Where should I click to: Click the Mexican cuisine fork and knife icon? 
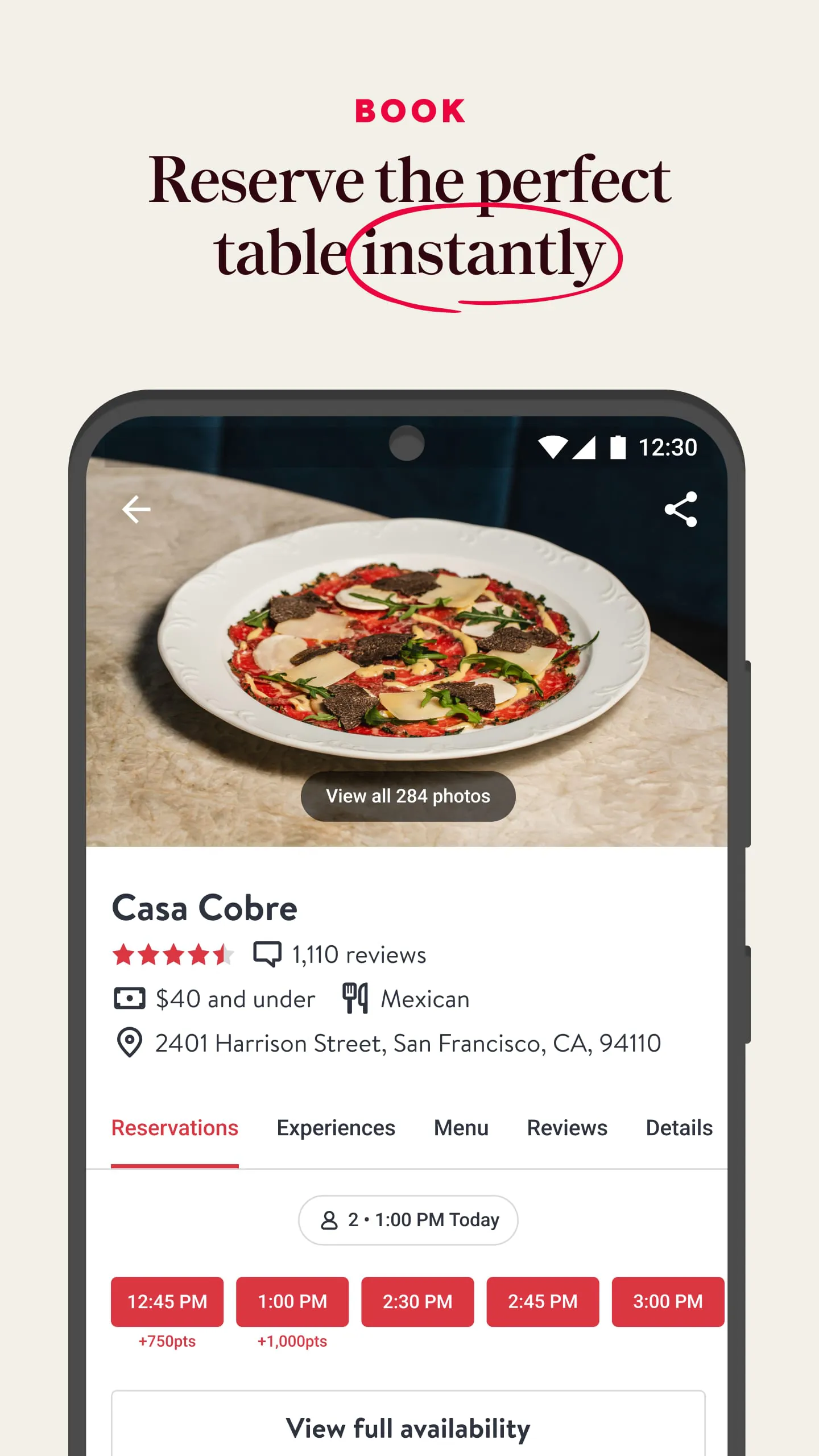pyautogui.click(x=355, y=998)
